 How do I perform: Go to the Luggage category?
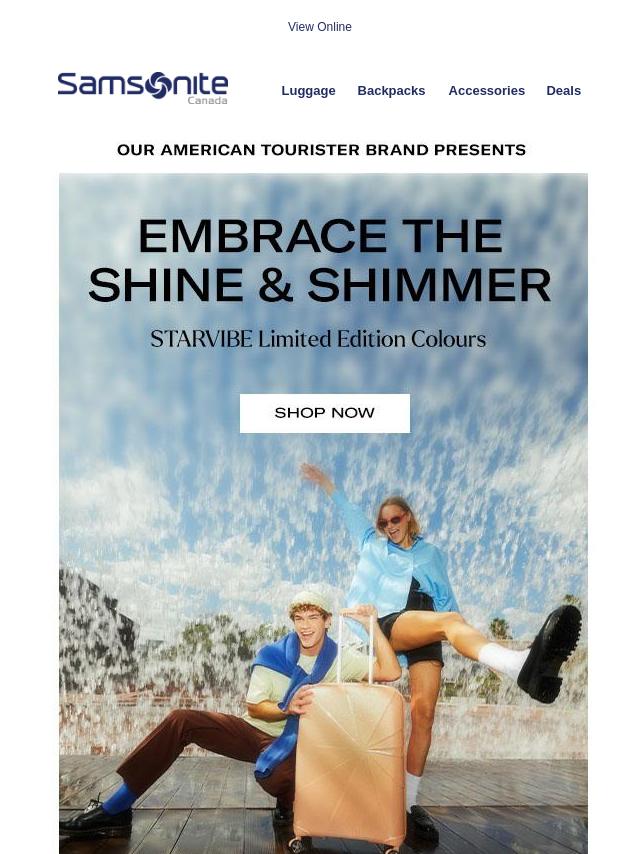[x=308, y=91]
